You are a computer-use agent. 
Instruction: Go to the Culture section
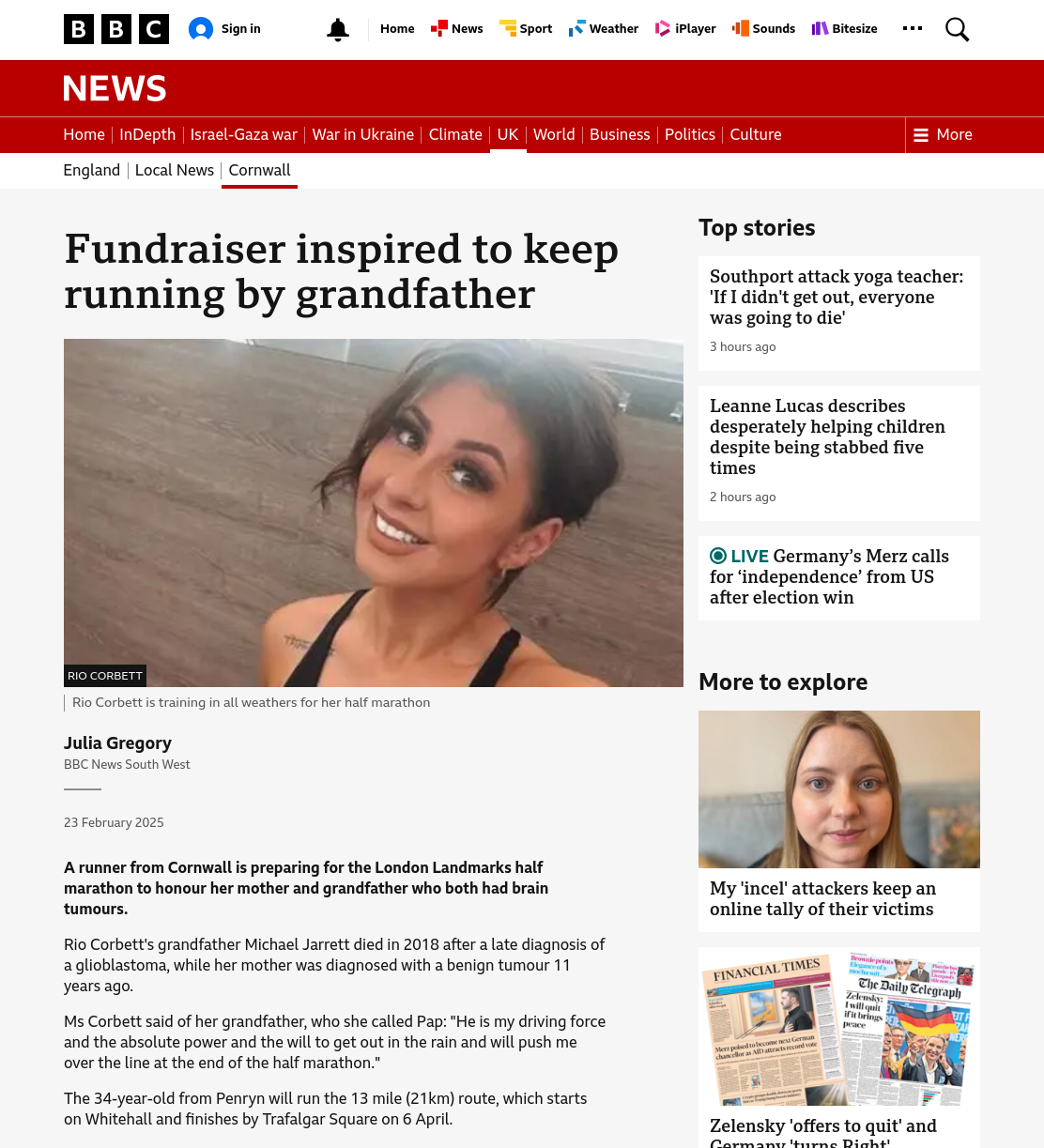click(756, 134)
